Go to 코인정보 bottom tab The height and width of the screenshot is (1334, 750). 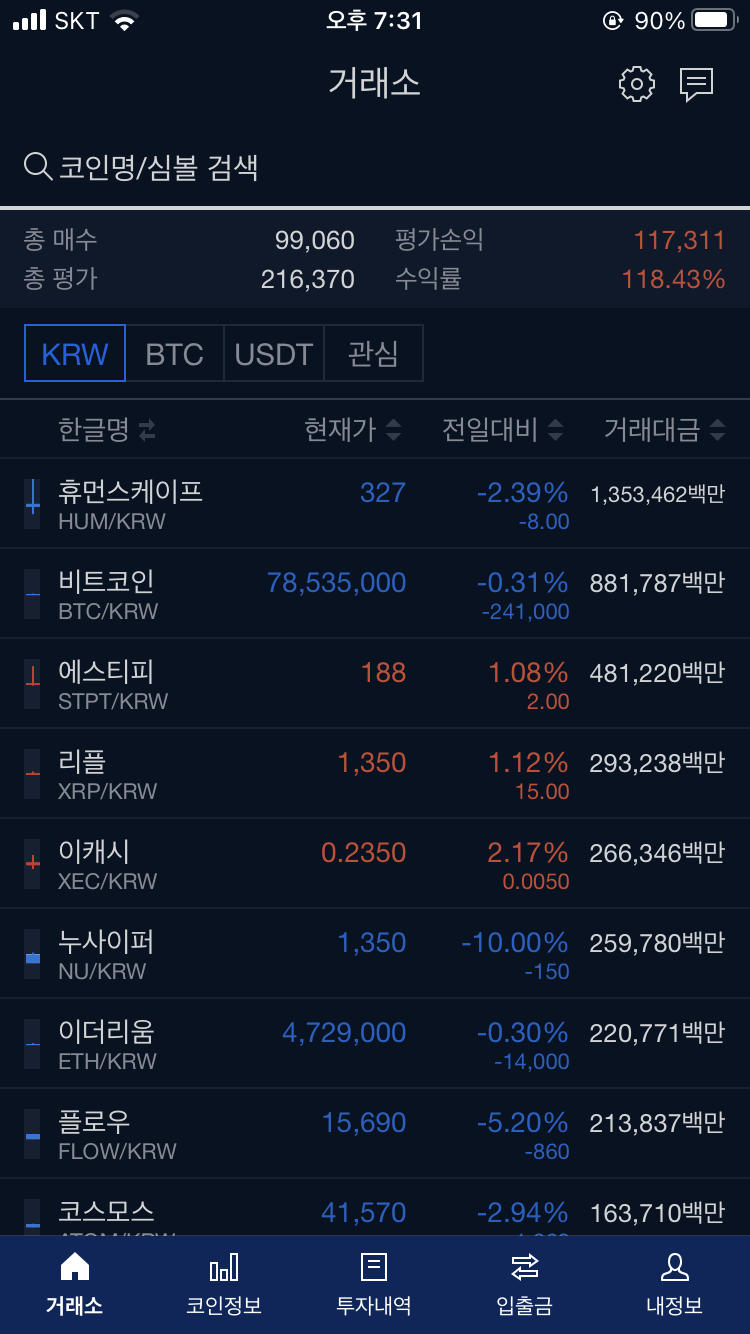(x=224, y=1285)
